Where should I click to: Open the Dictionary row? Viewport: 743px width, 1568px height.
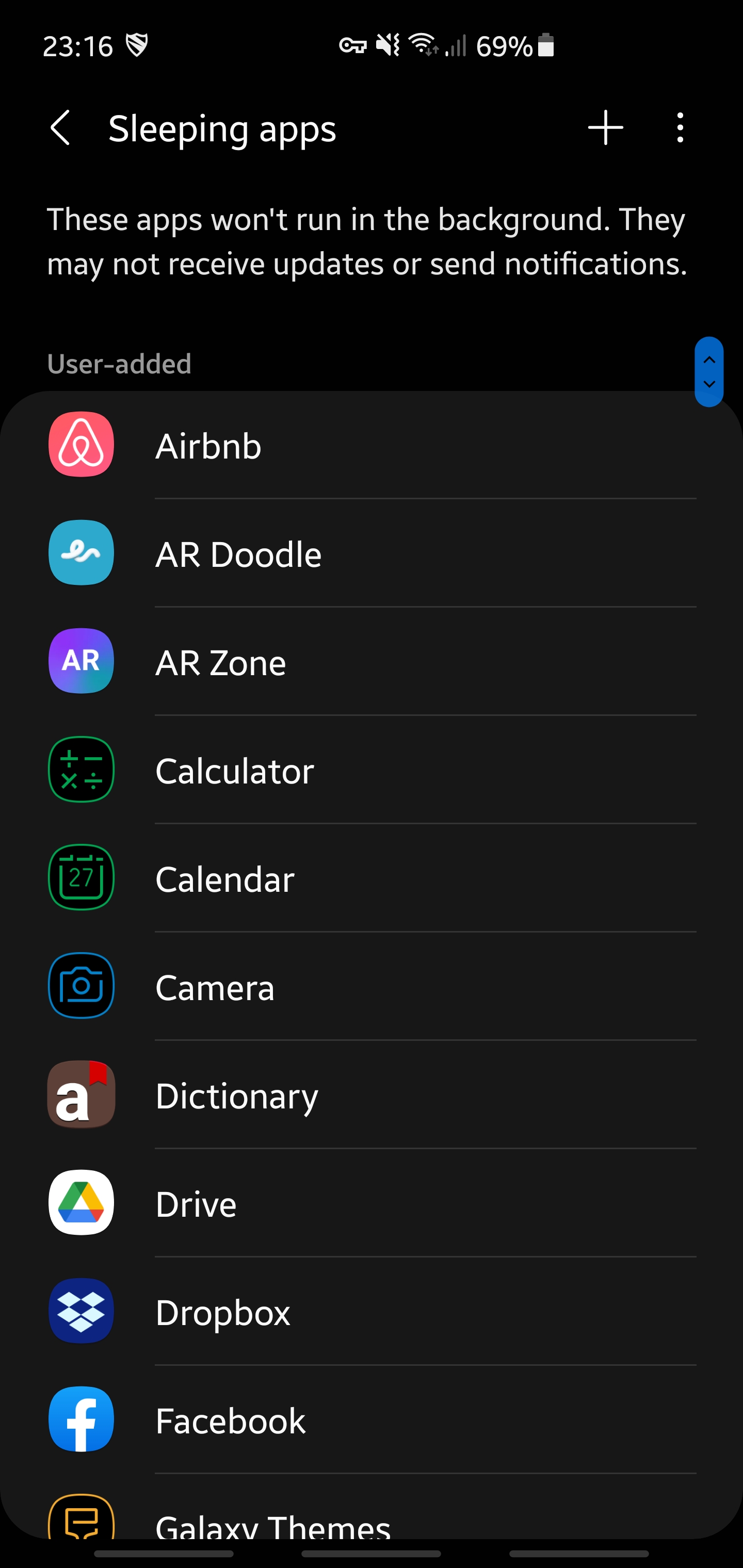click(x=372, y=1095)
